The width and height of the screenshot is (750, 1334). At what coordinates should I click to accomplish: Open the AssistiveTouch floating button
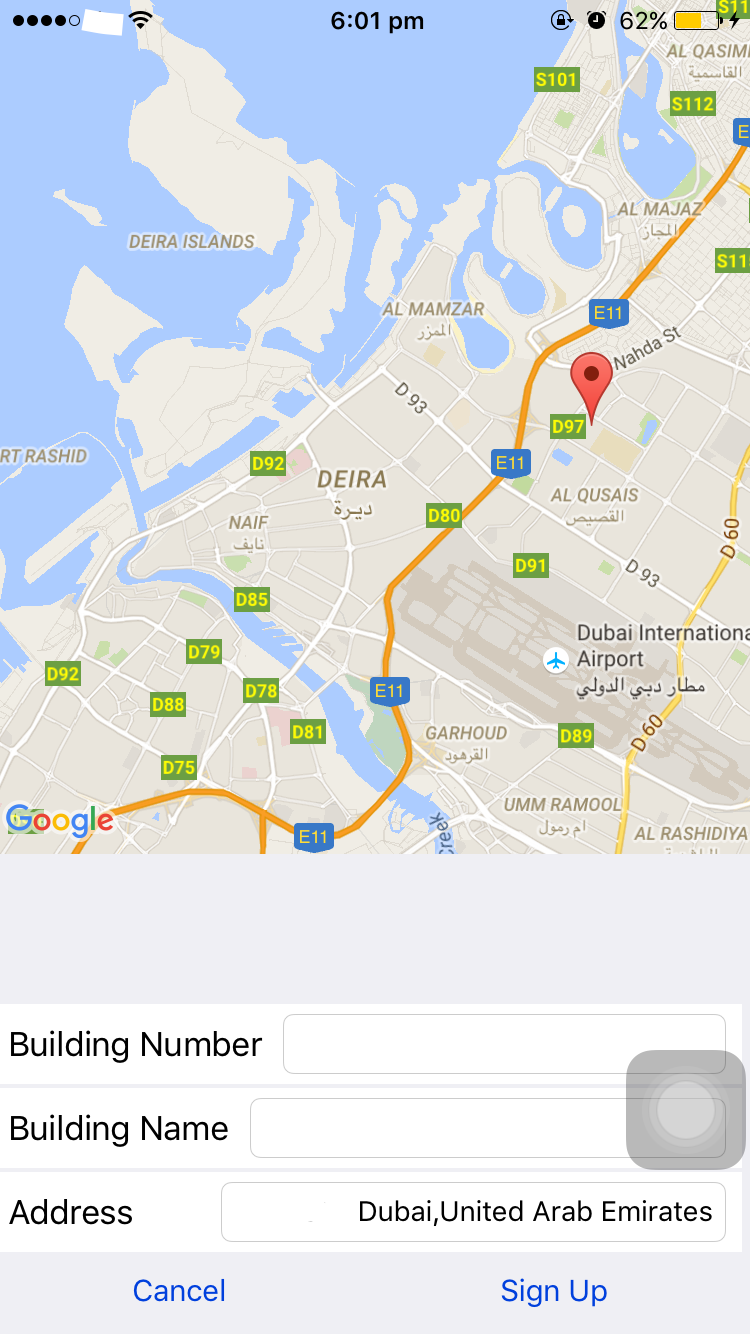pyautogui.click(x=685, y=1109)
